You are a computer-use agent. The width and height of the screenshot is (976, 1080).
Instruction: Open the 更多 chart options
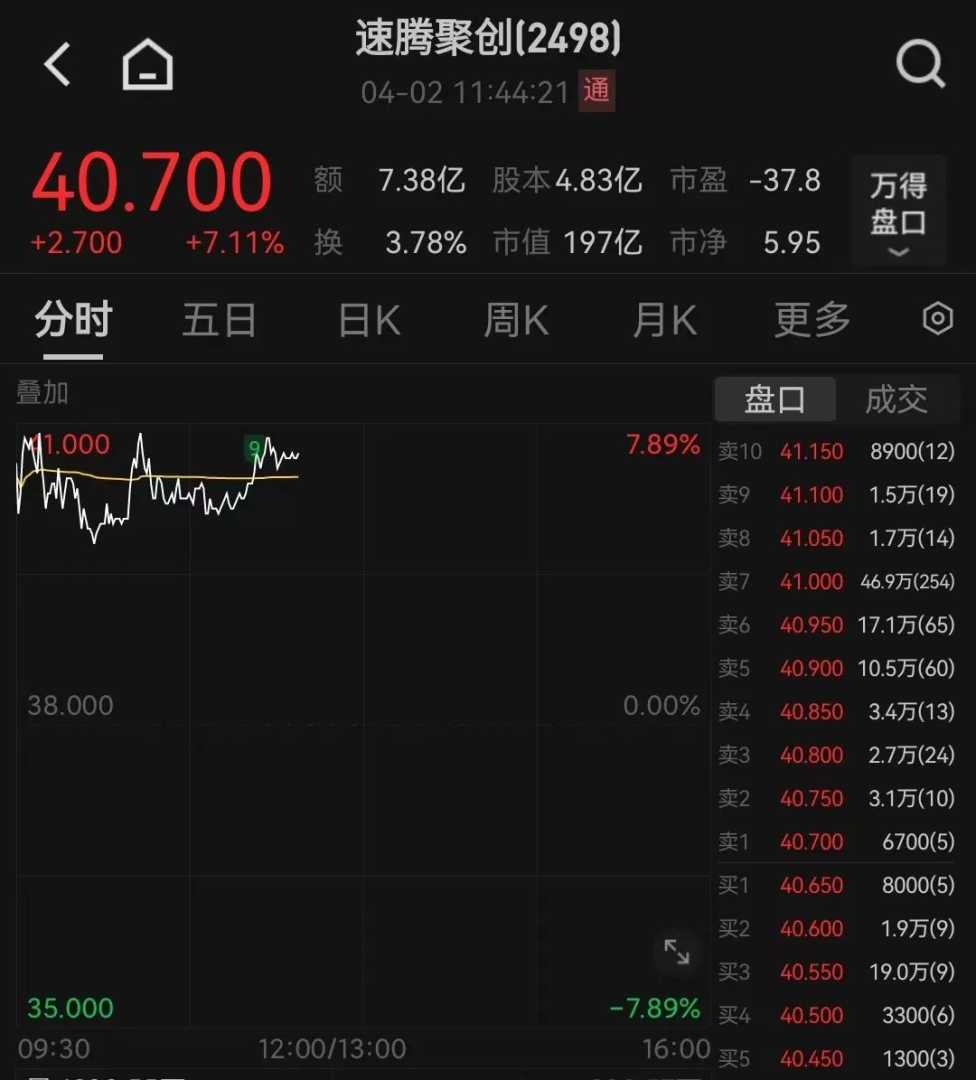[812, 321]
